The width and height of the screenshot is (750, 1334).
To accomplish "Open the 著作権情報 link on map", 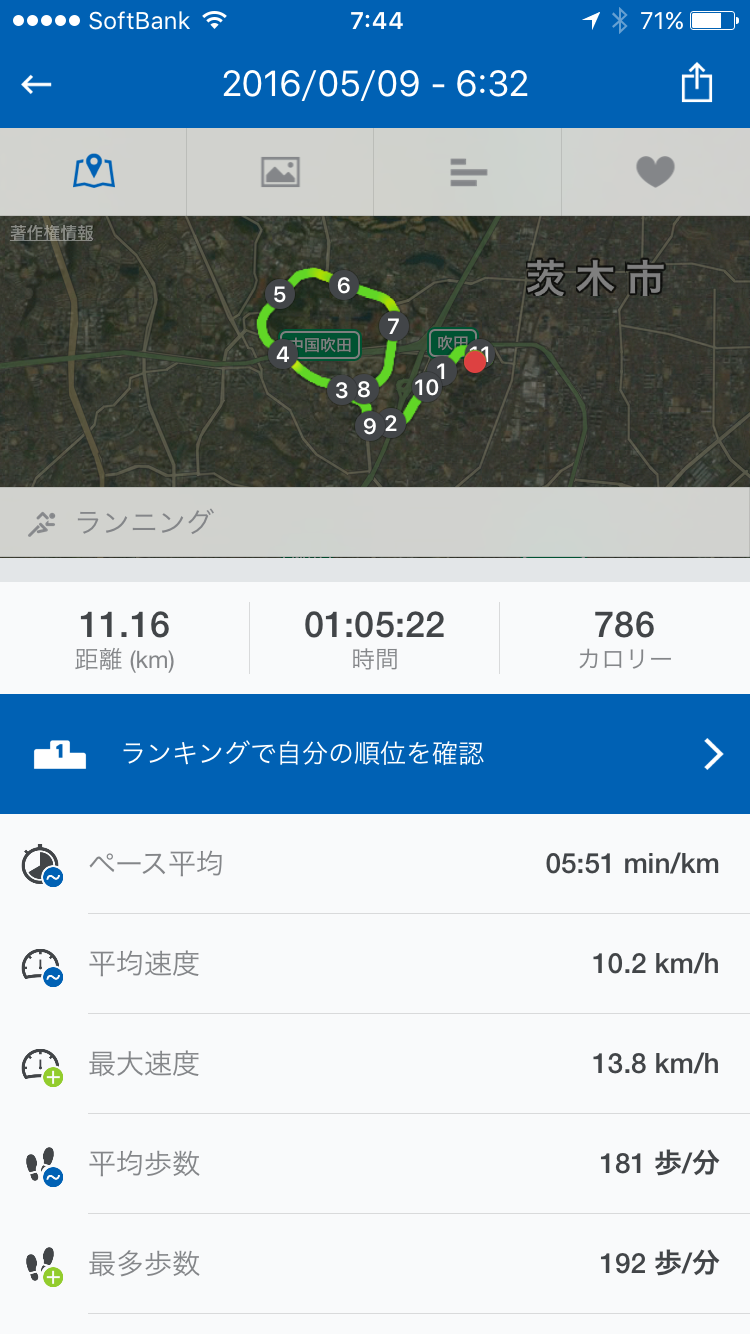I will click(x=52, y=233).
